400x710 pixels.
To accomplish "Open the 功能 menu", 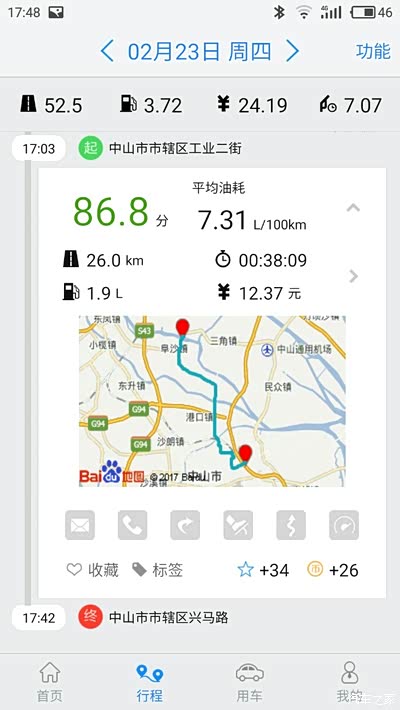I will click(x=373, y=51).
